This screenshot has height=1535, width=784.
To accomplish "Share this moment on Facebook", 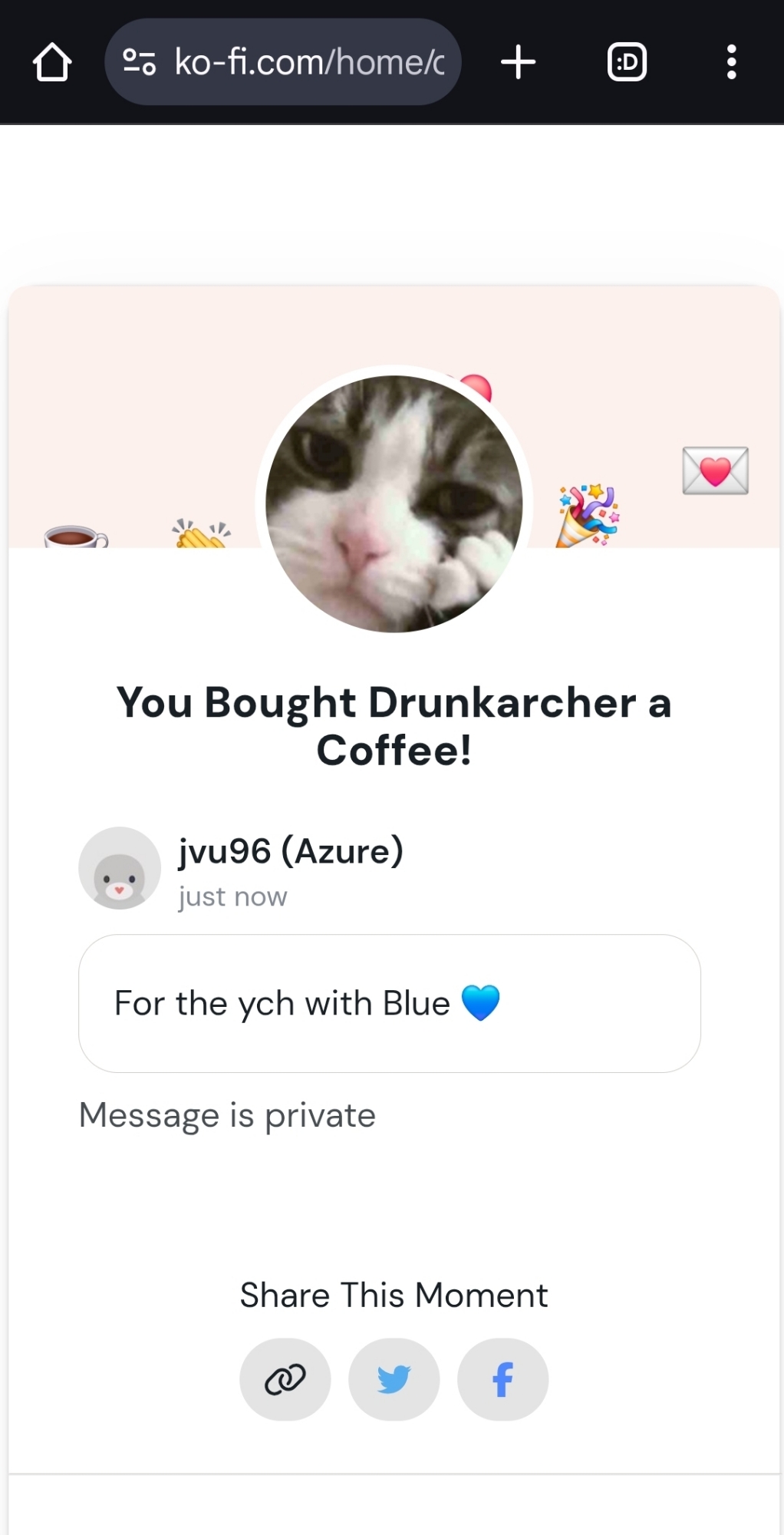I will click(x=502, y=1379).
